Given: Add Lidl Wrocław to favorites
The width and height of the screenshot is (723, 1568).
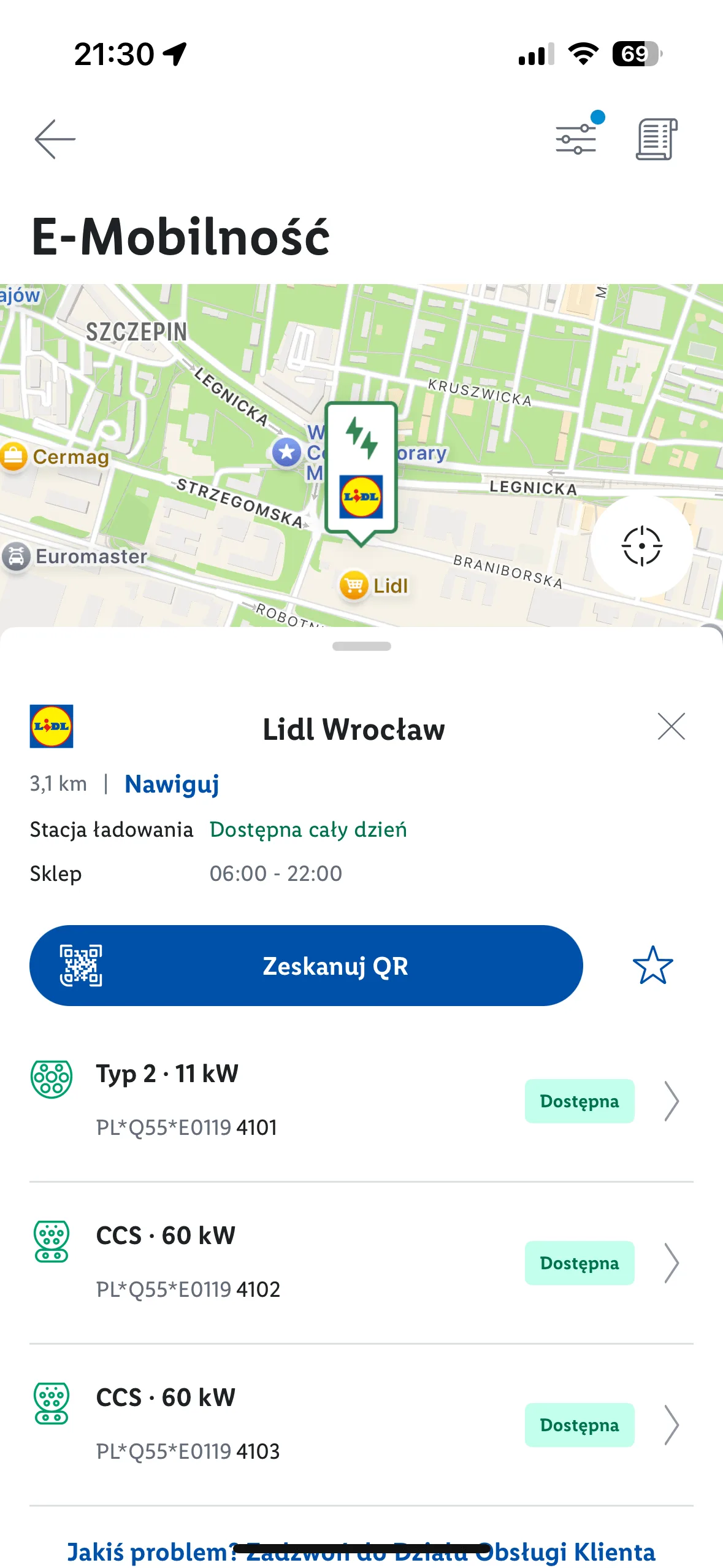Looking at the screenshot, I should tap(652, 966).
